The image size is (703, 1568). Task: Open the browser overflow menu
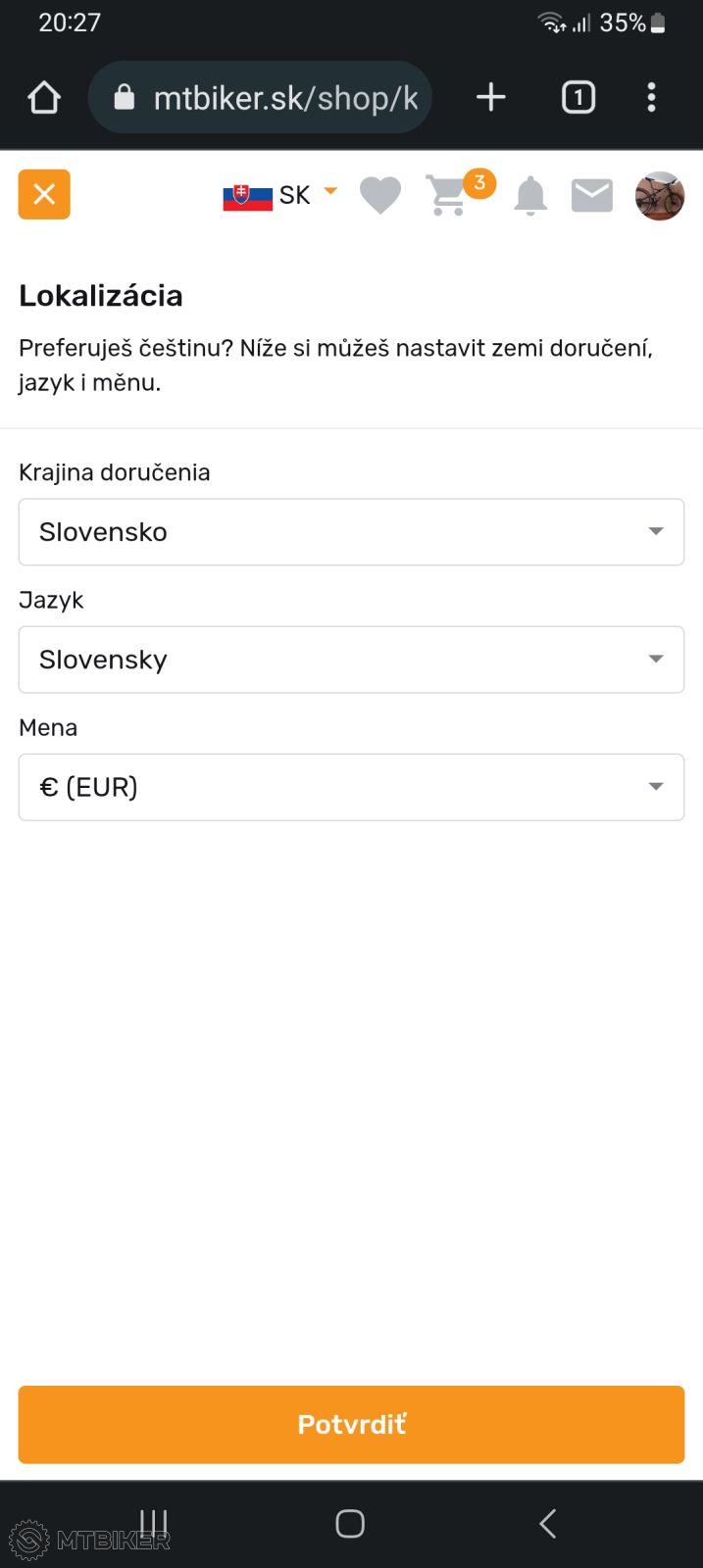pyautogui.click(x=651, y=97)
